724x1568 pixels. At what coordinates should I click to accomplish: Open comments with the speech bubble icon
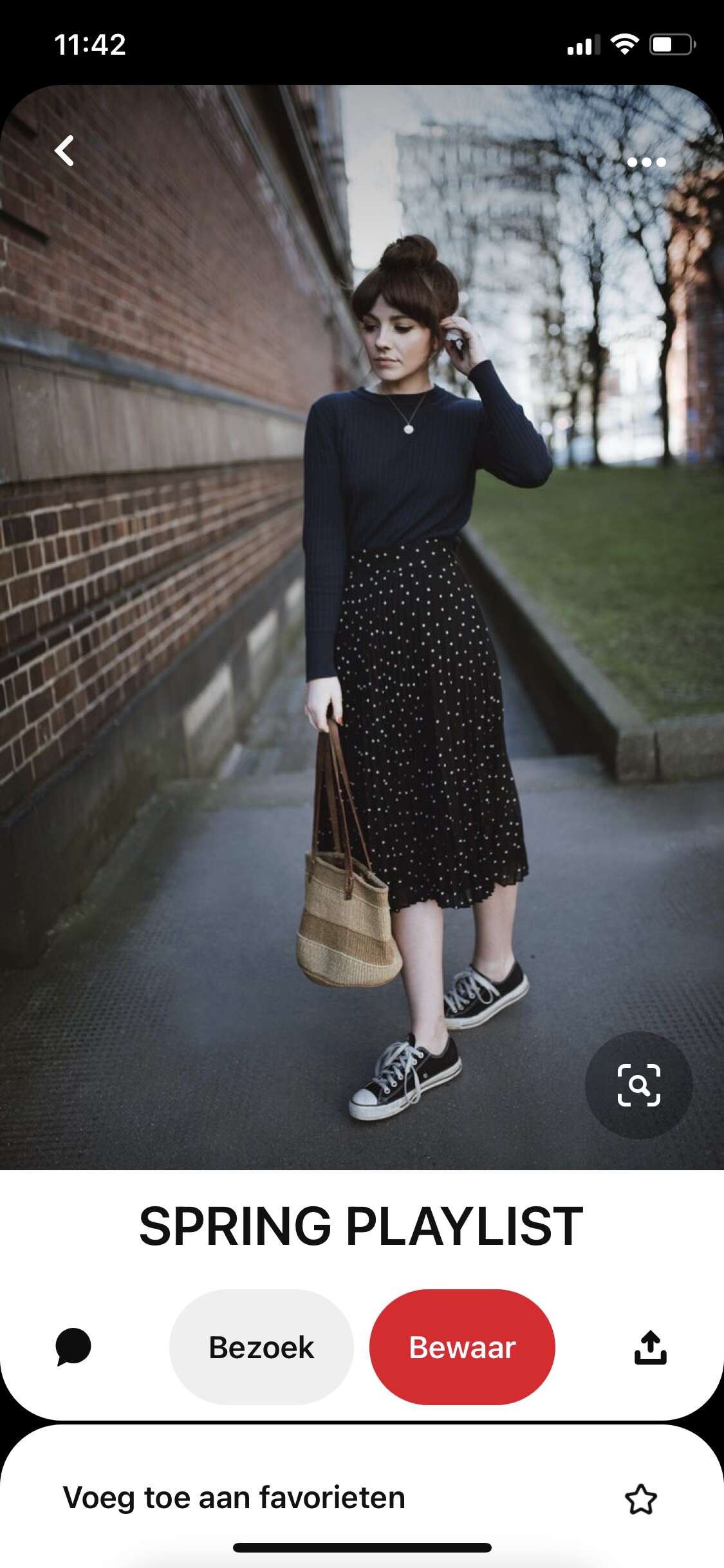[73, 1347]
